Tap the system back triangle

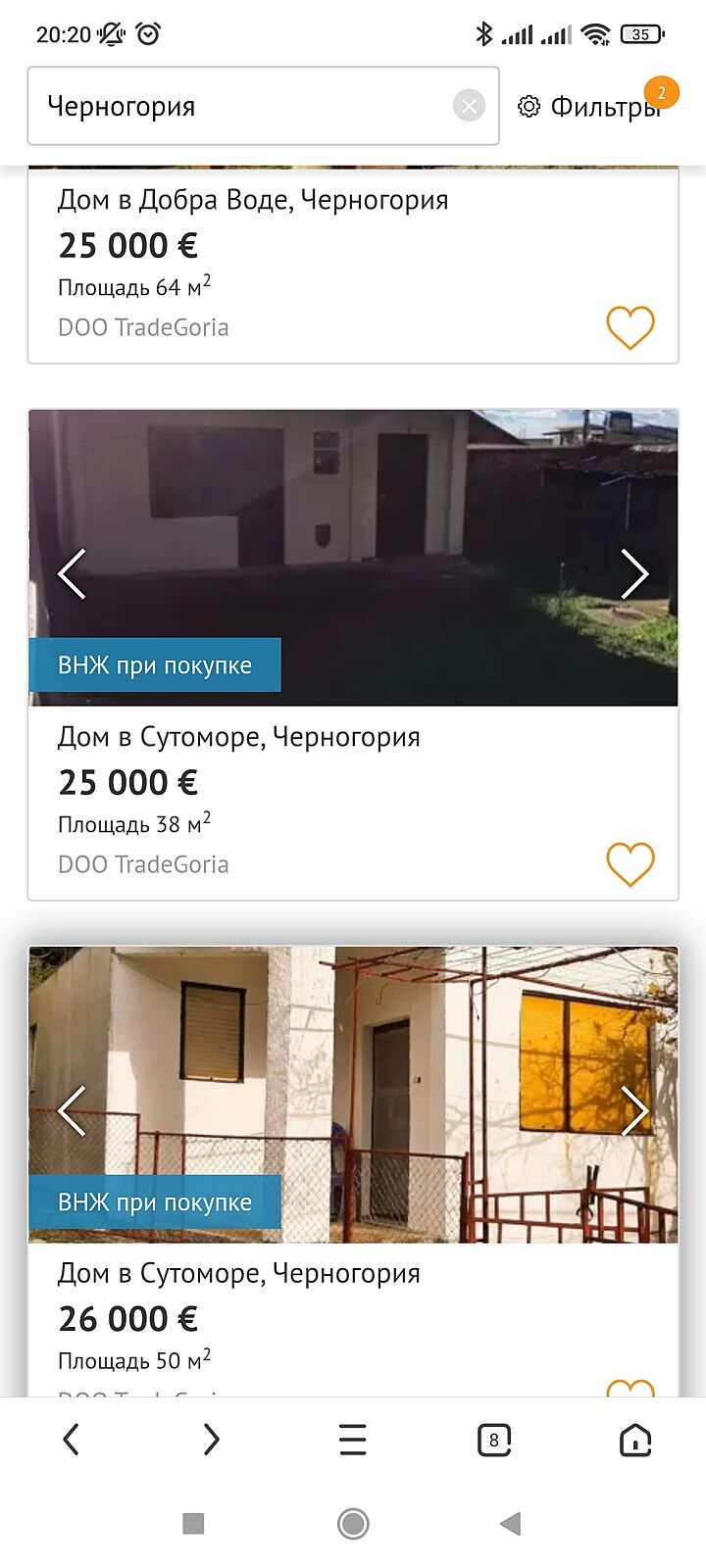pos(510,1523)
